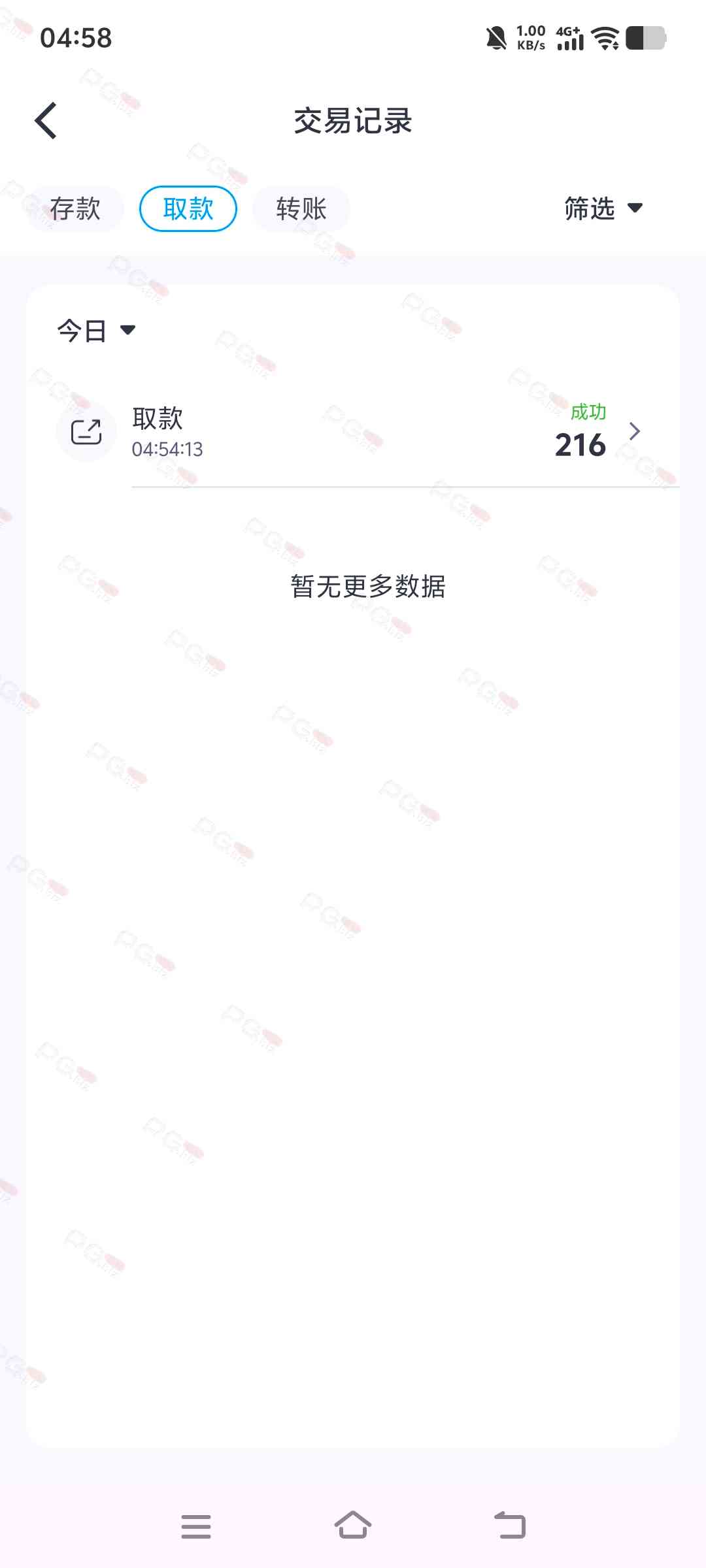This screenshot has width=706, height=1568.
Task: Switch to the 转账 tab
Action: (301, 209)
